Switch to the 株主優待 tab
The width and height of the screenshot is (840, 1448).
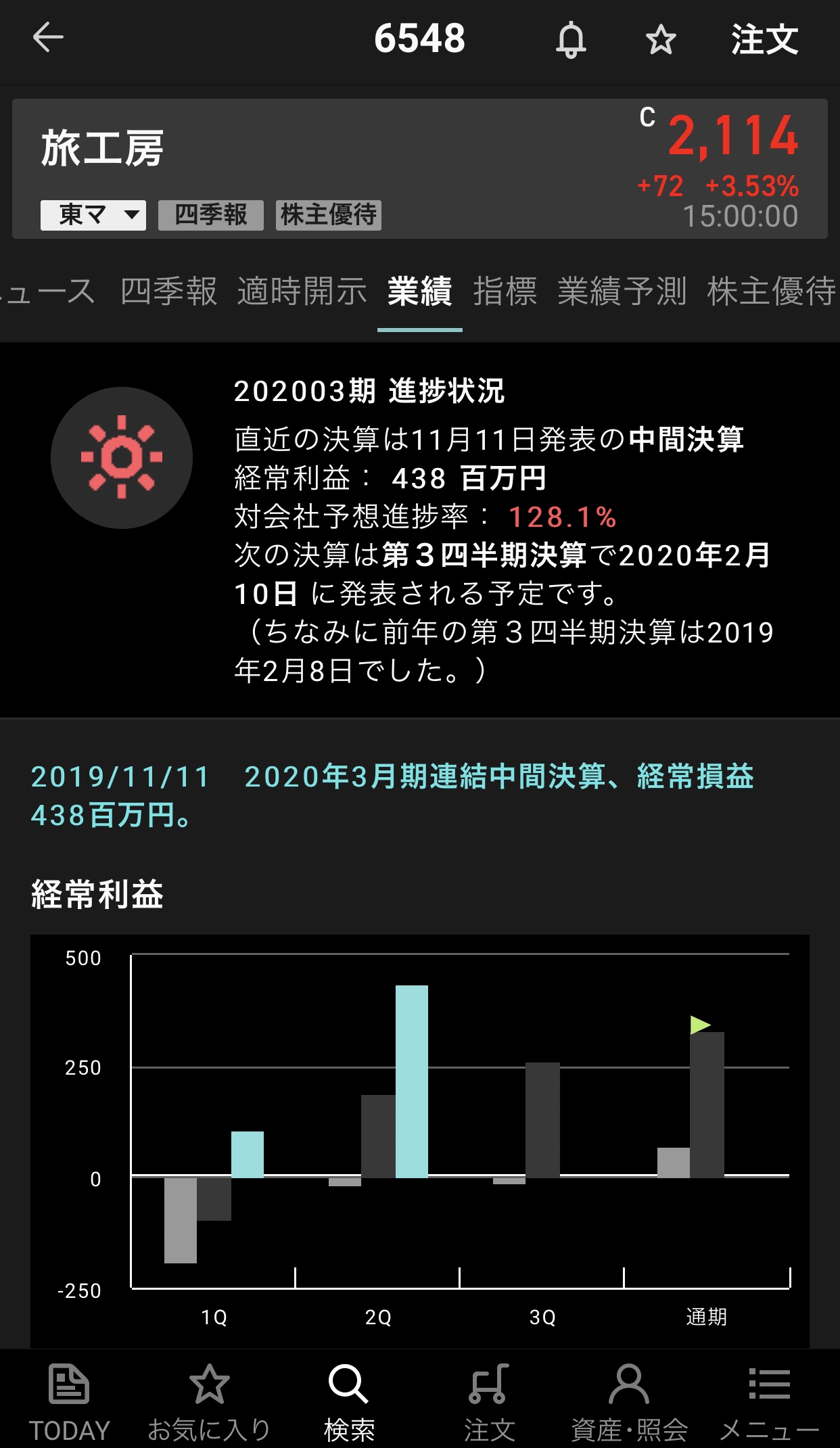coord(771,291)
